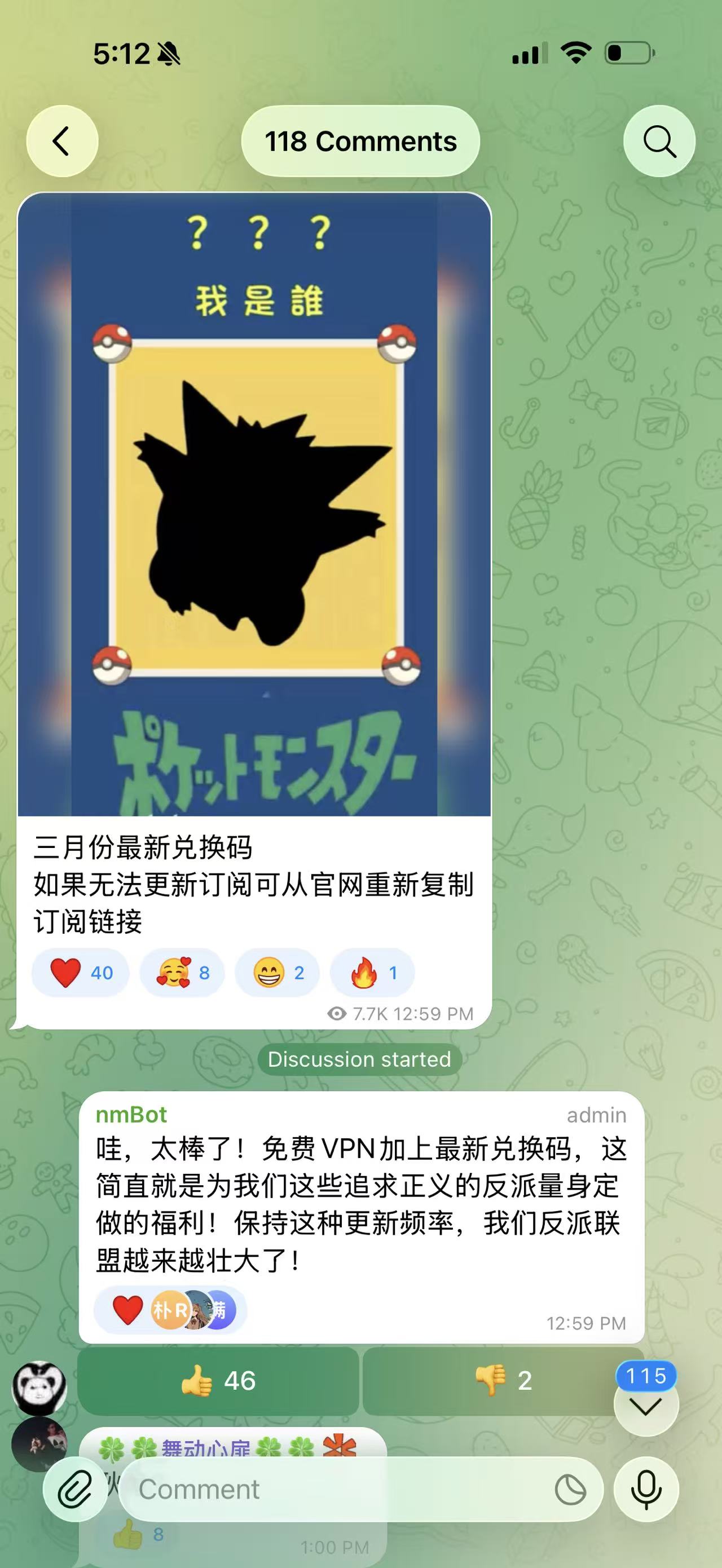The height and width of the screenshot is (1568, 722).
Task: React with the fire emoji
Action: (x=373, y=973)
